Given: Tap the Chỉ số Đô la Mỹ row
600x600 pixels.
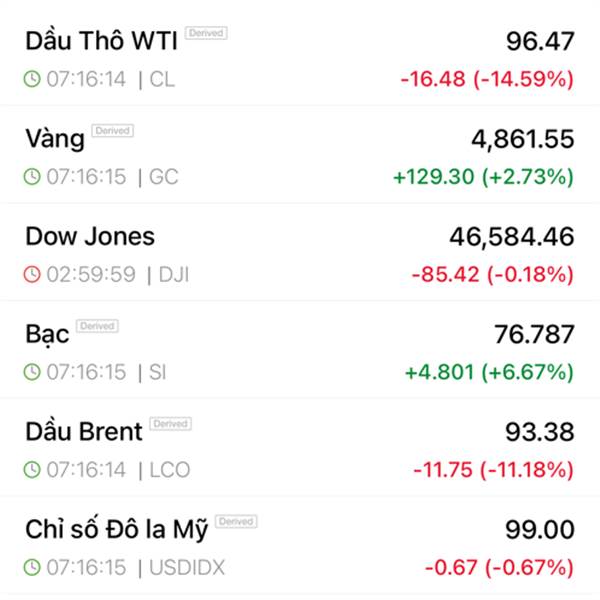Looking at the screenshot, I should pyautogui.click(x=300, y=547).
